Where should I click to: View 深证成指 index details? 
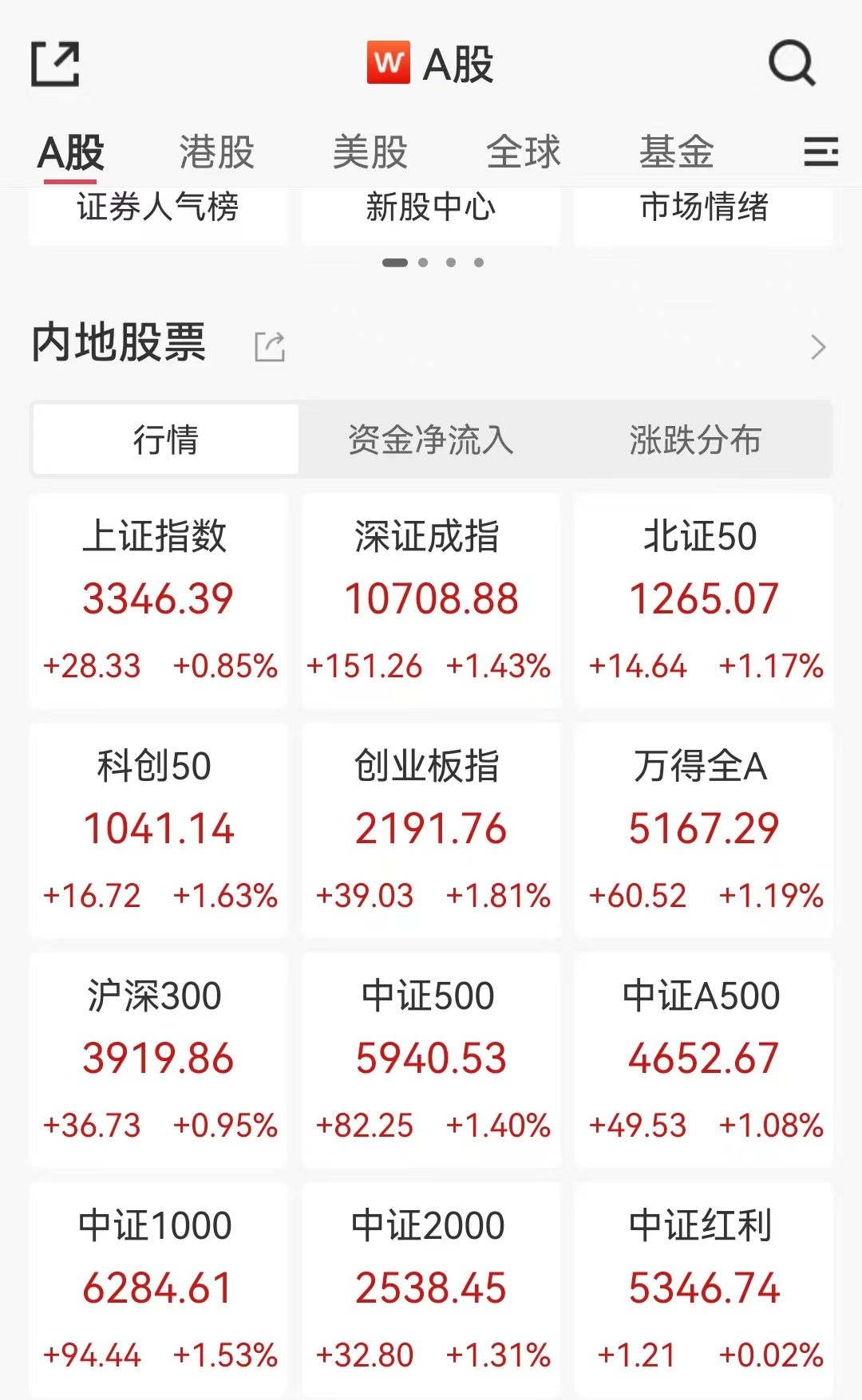[431, 600]
